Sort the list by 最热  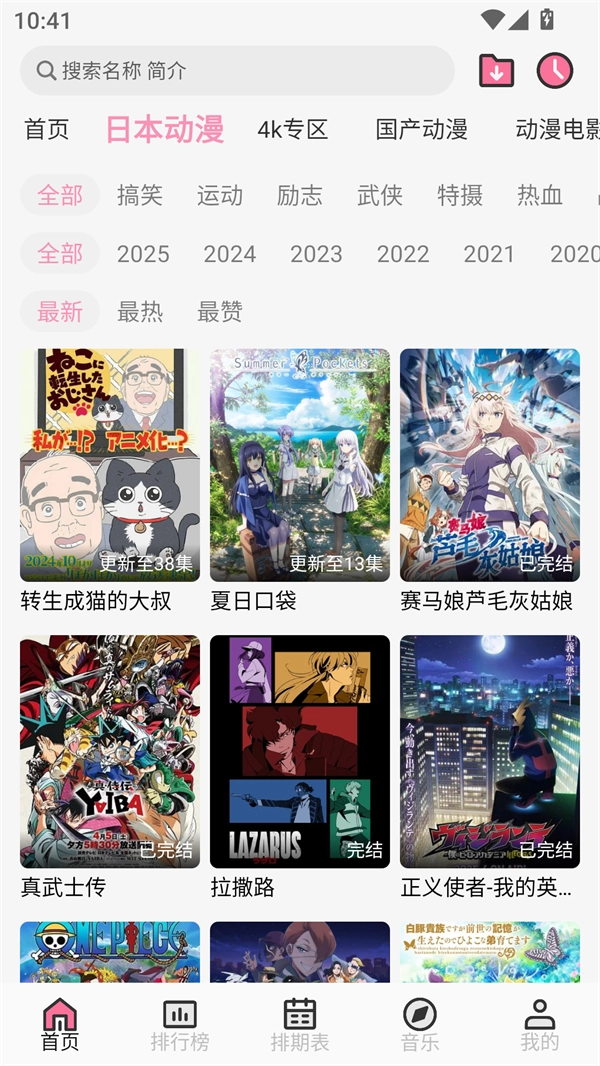click(140, 312)
